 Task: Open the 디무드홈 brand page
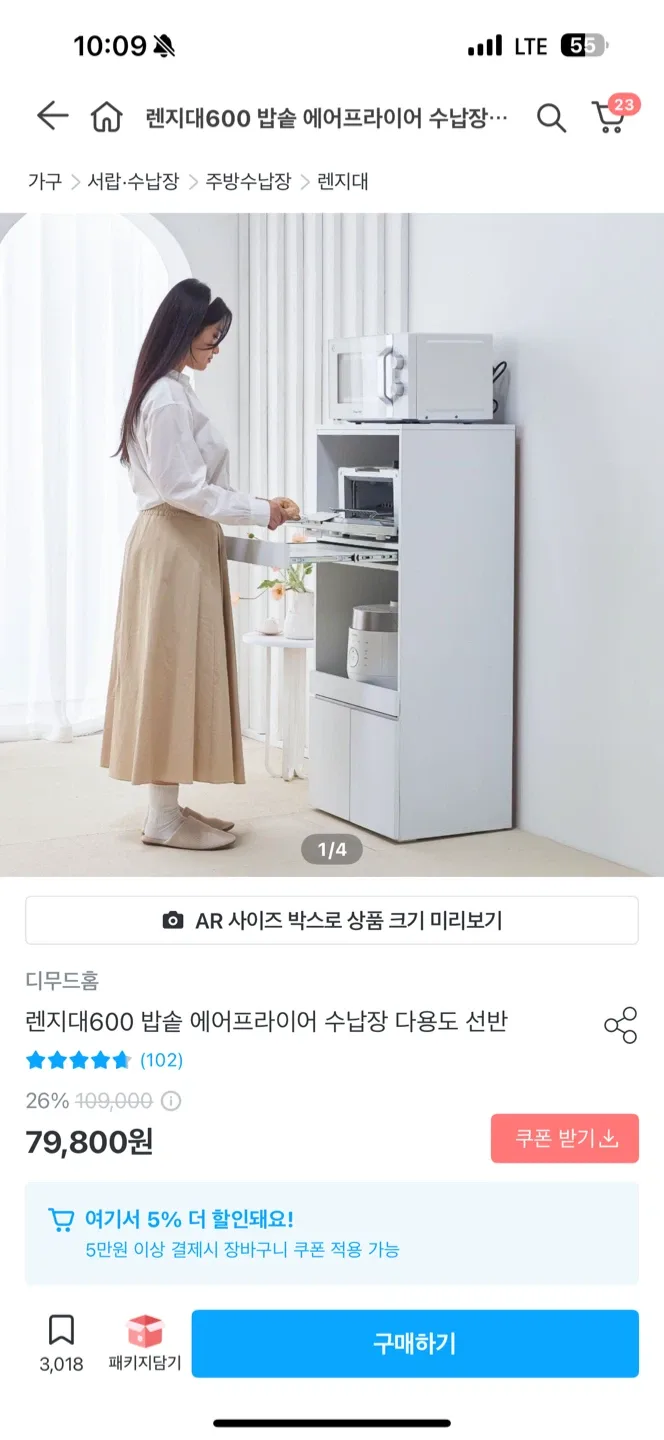62,981
